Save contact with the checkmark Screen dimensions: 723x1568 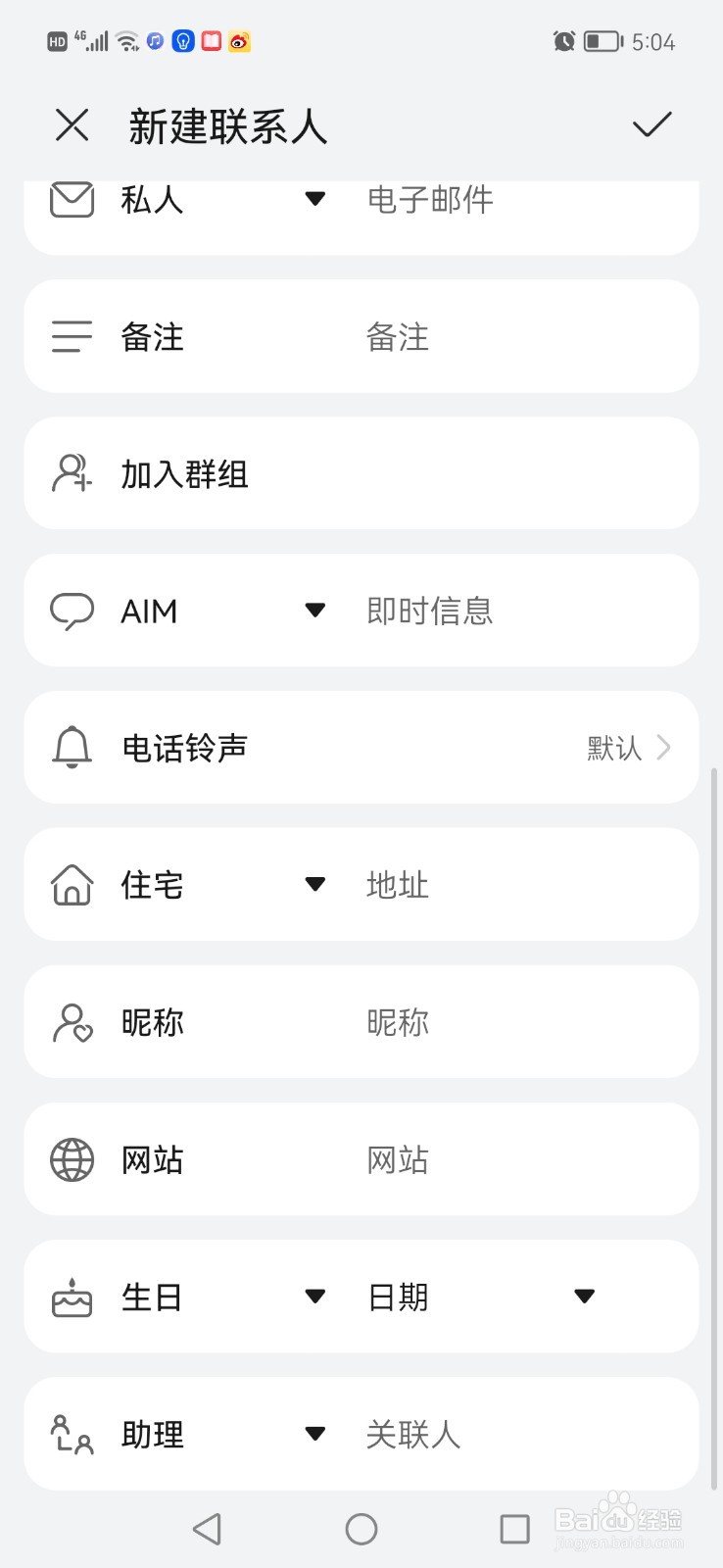click(651, 124)
